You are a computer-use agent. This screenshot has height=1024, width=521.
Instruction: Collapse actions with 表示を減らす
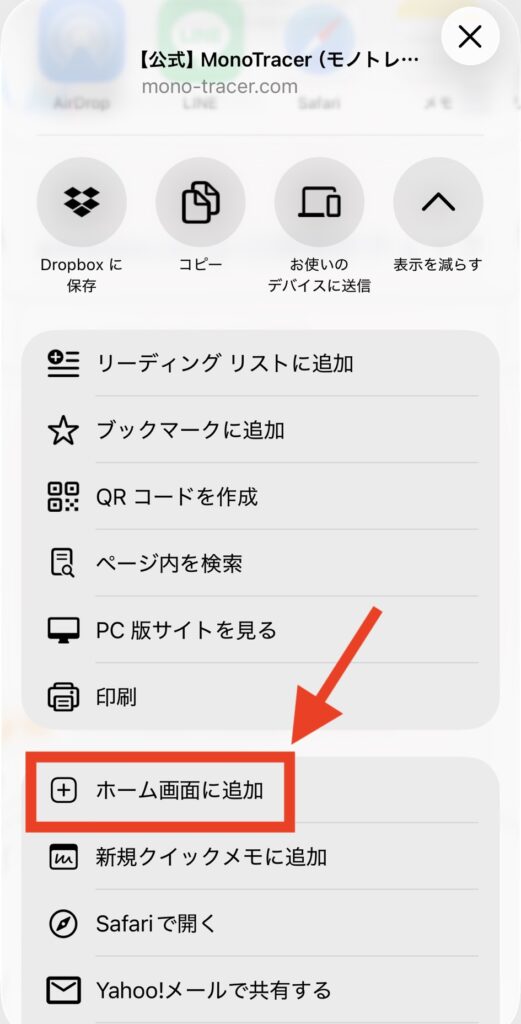[x=438, y=202]
